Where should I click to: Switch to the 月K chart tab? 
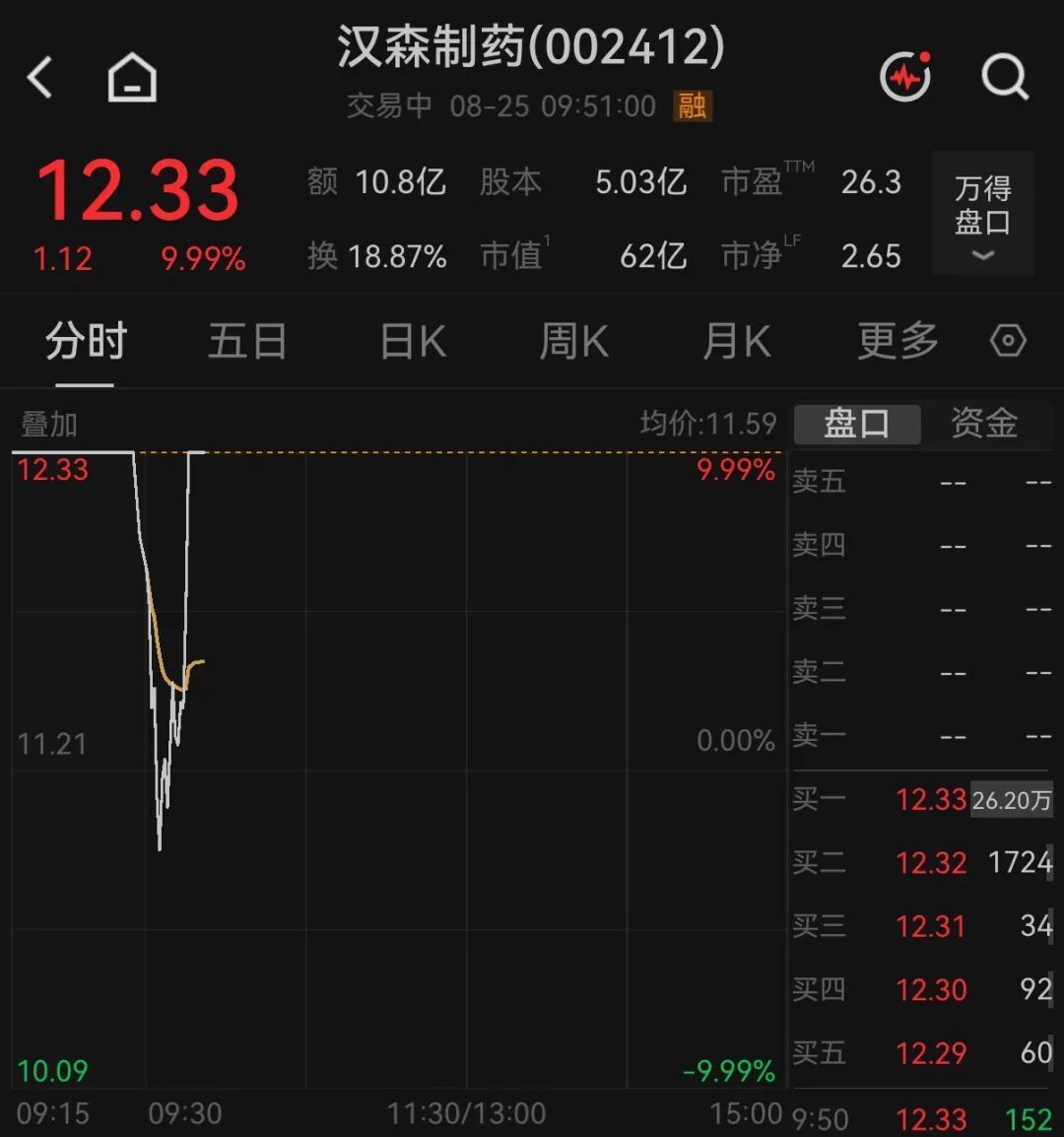click(x=737, y=341)
